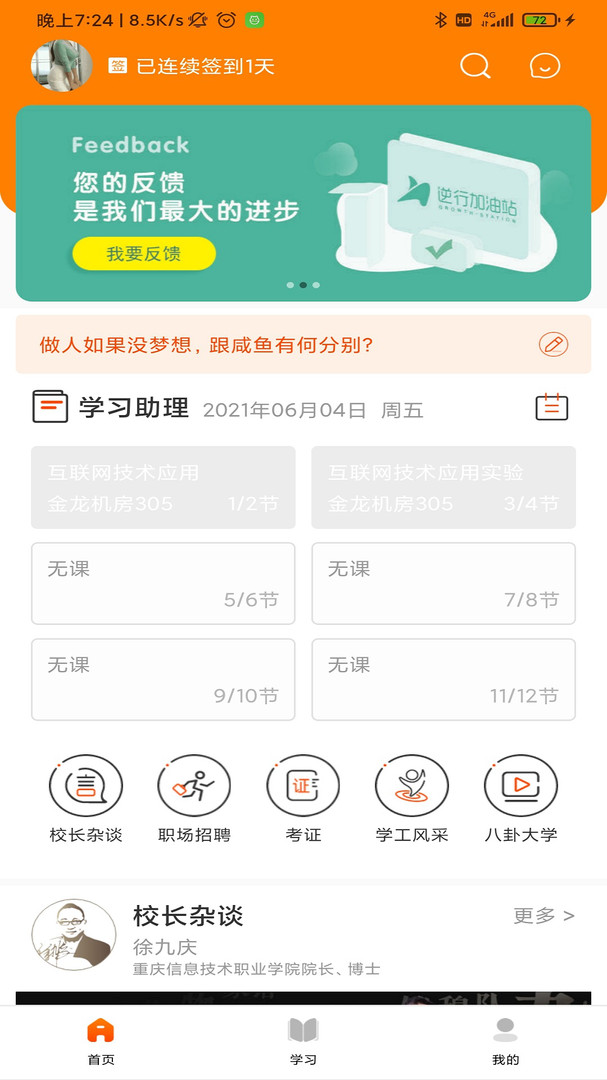This screenshot has height=1080, width=607.
Task: Open the profile avatar at top
Action: coord(62,66)
